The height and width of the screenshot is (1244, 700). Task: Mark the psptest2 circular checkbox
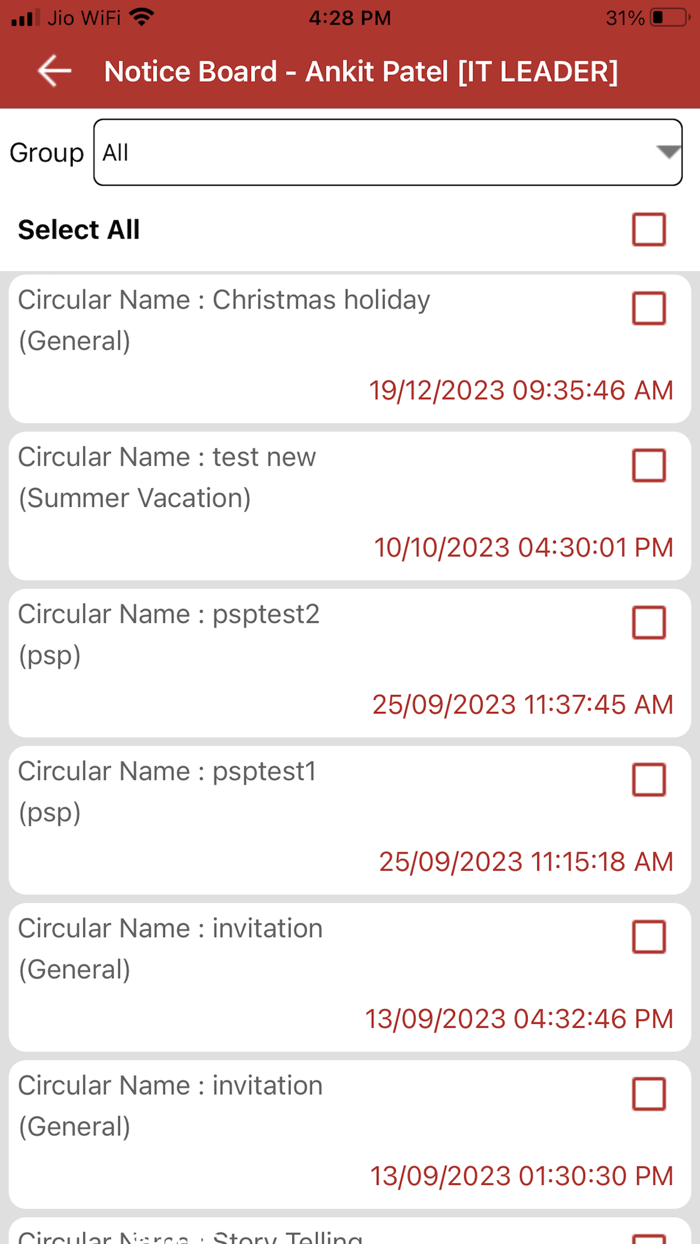coord(649,622)
